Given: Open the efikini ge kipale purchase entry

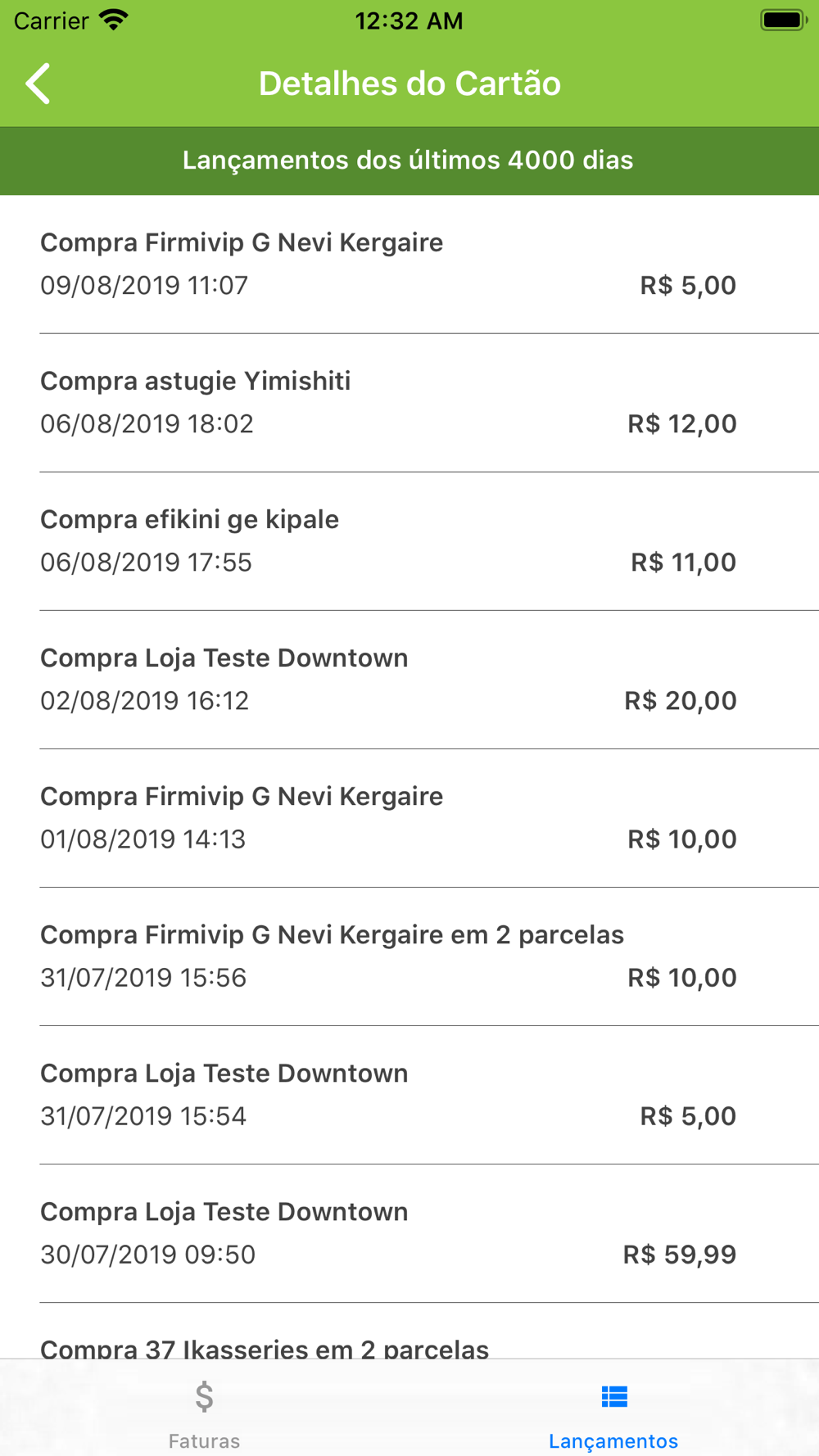Looking at the screenshot, I should click(x=409, y=541).
